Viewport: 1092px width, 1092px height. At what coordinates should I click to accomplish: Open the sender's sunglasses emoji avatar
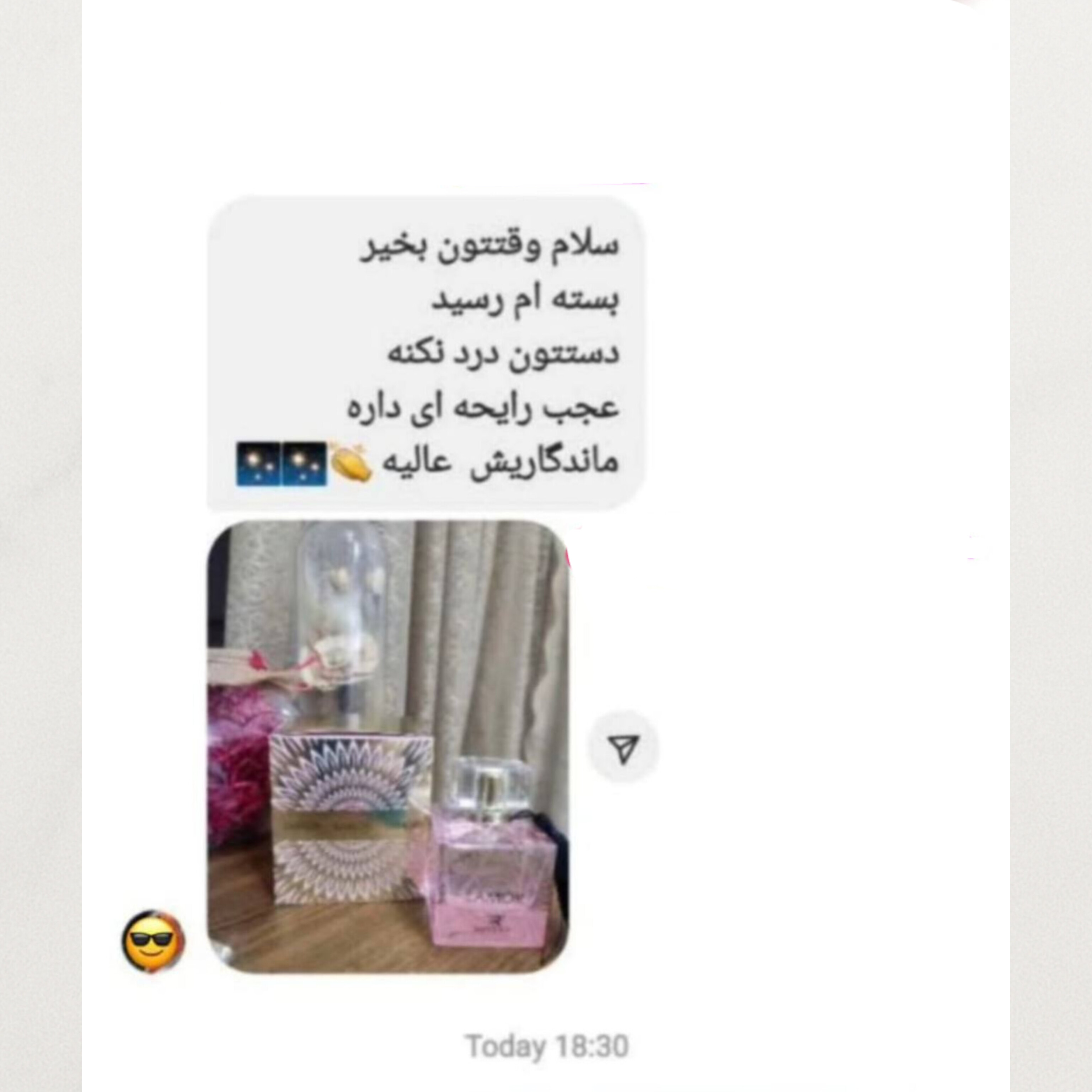[x=153, y=941]
